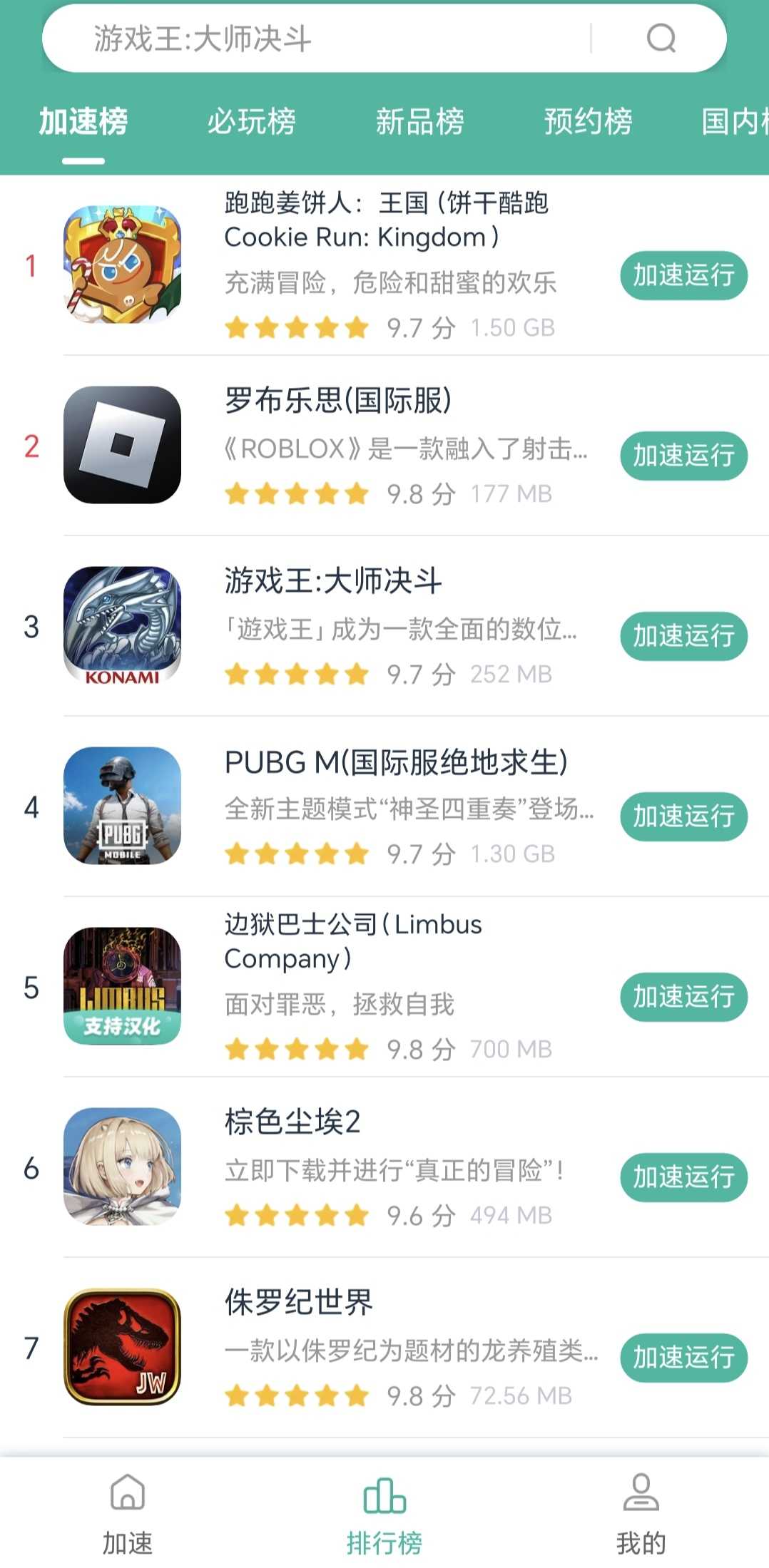Tap 加速运行 for Limbus Company
The height and width of the screenshot is (1568, 769).
[x=683, y=997]
